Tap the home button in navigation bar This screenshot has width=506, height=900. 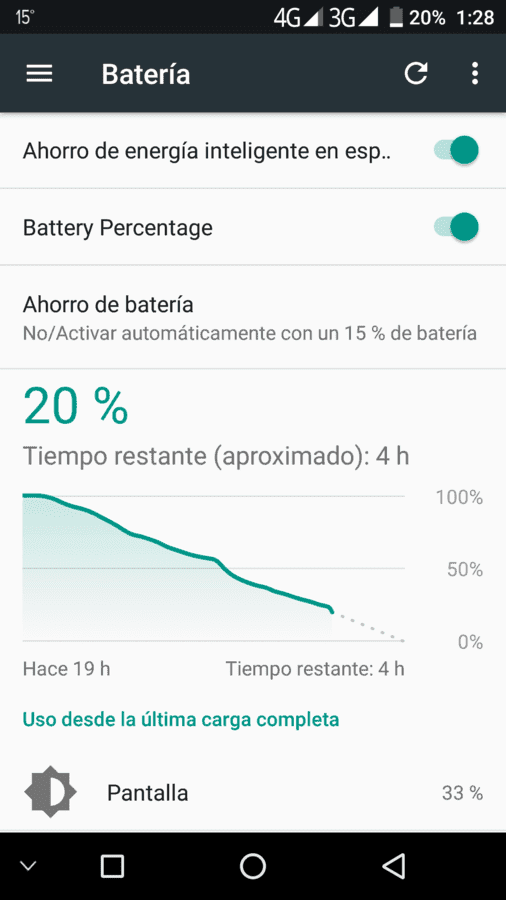253,866
